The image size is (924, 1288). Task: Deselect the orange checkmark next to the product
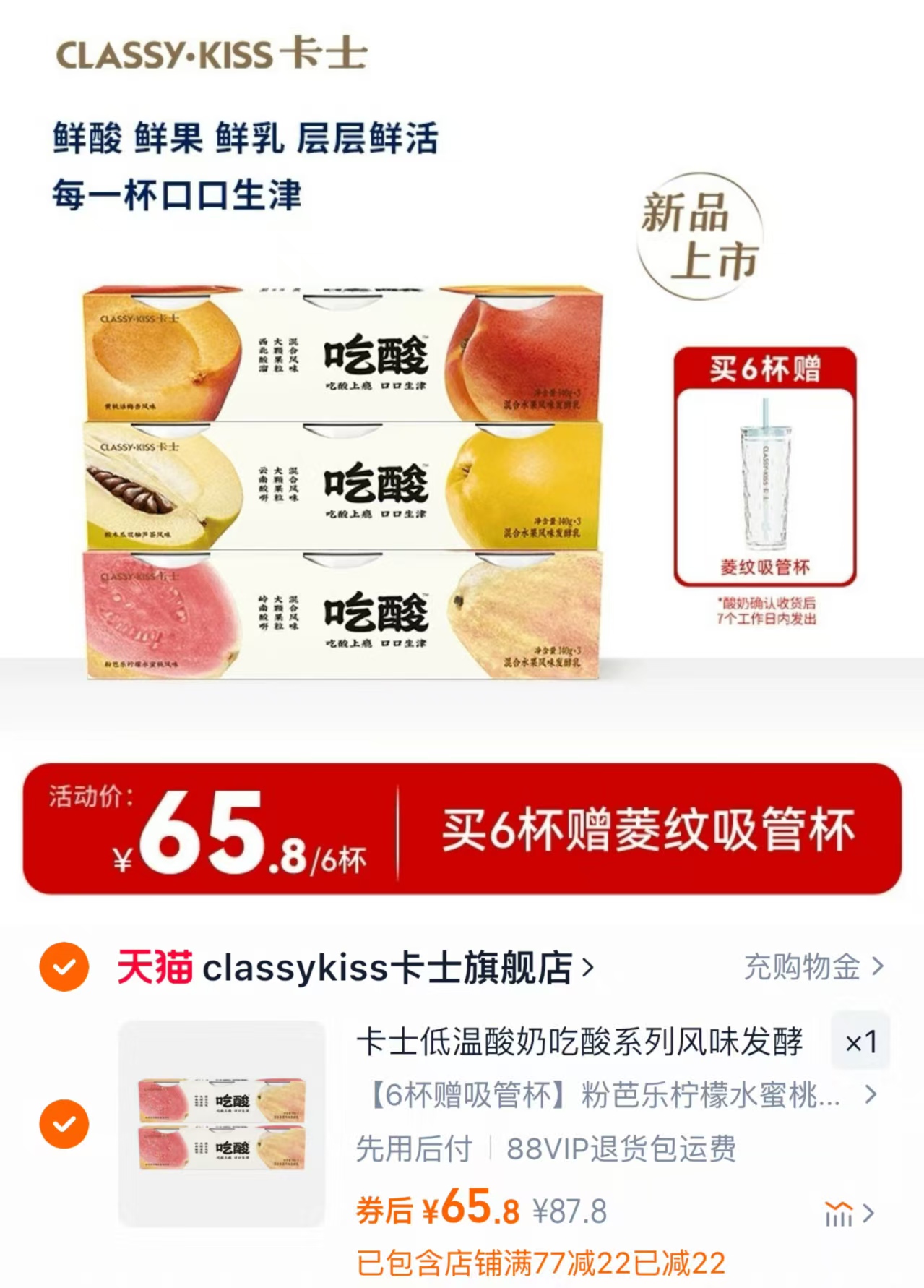tap(66, 1122)
